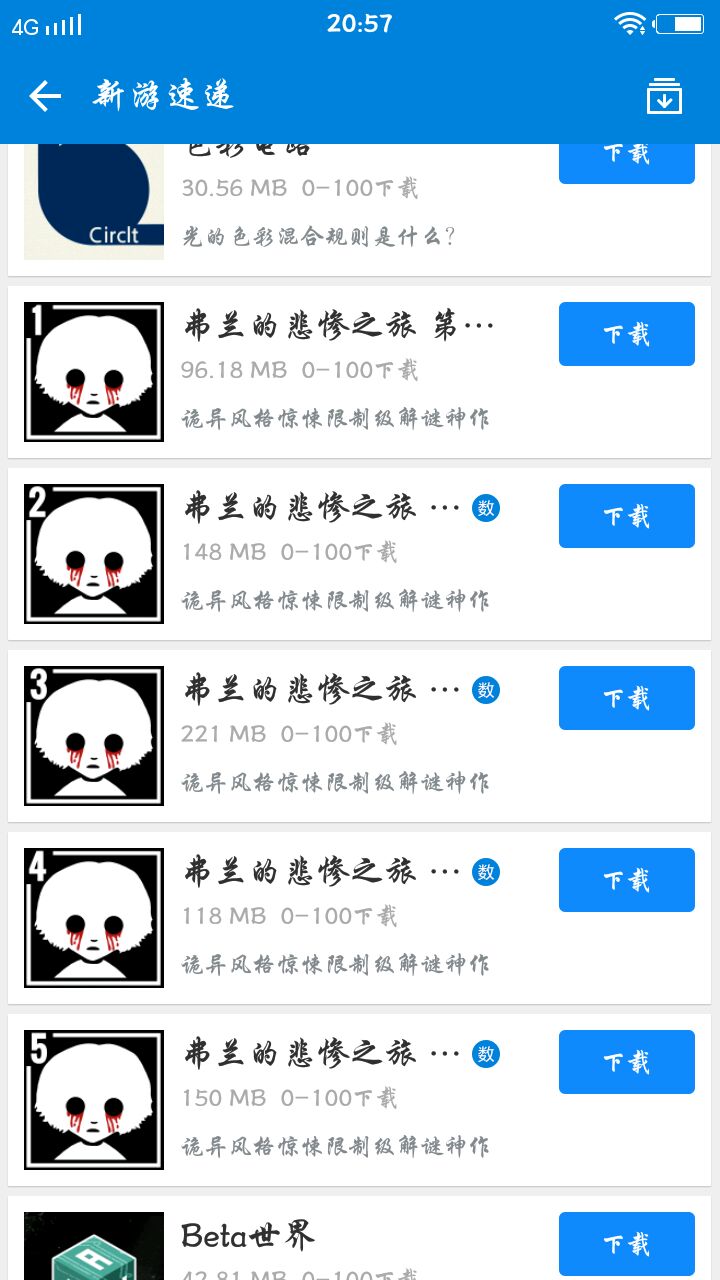Download the 221 MB 弗兰的悲惨之旅 chapter
The height and width of the screenshot is (1280, 720).
pos(626,698)
